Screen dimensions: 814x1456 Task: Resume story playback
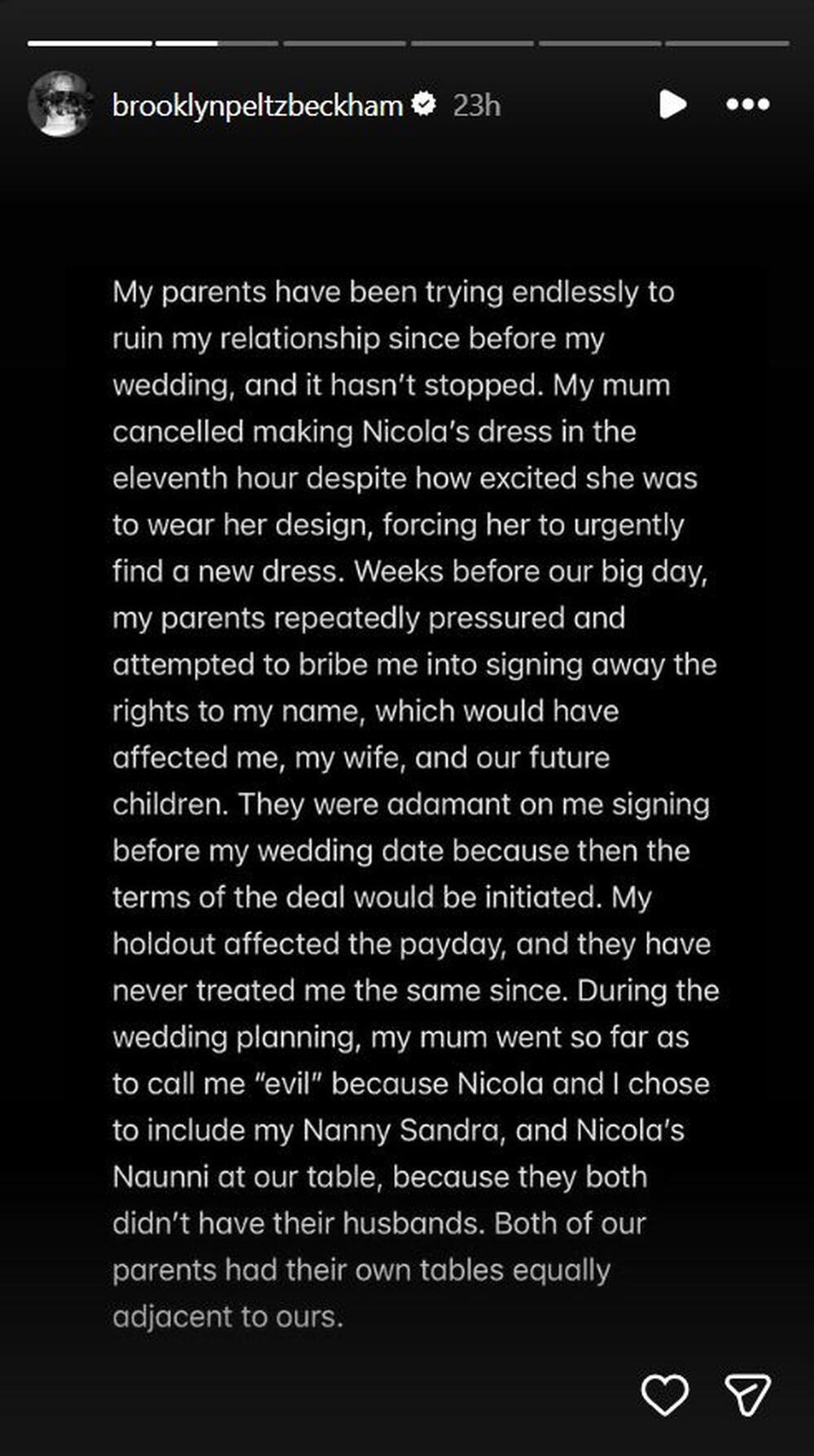pos(672,104)
